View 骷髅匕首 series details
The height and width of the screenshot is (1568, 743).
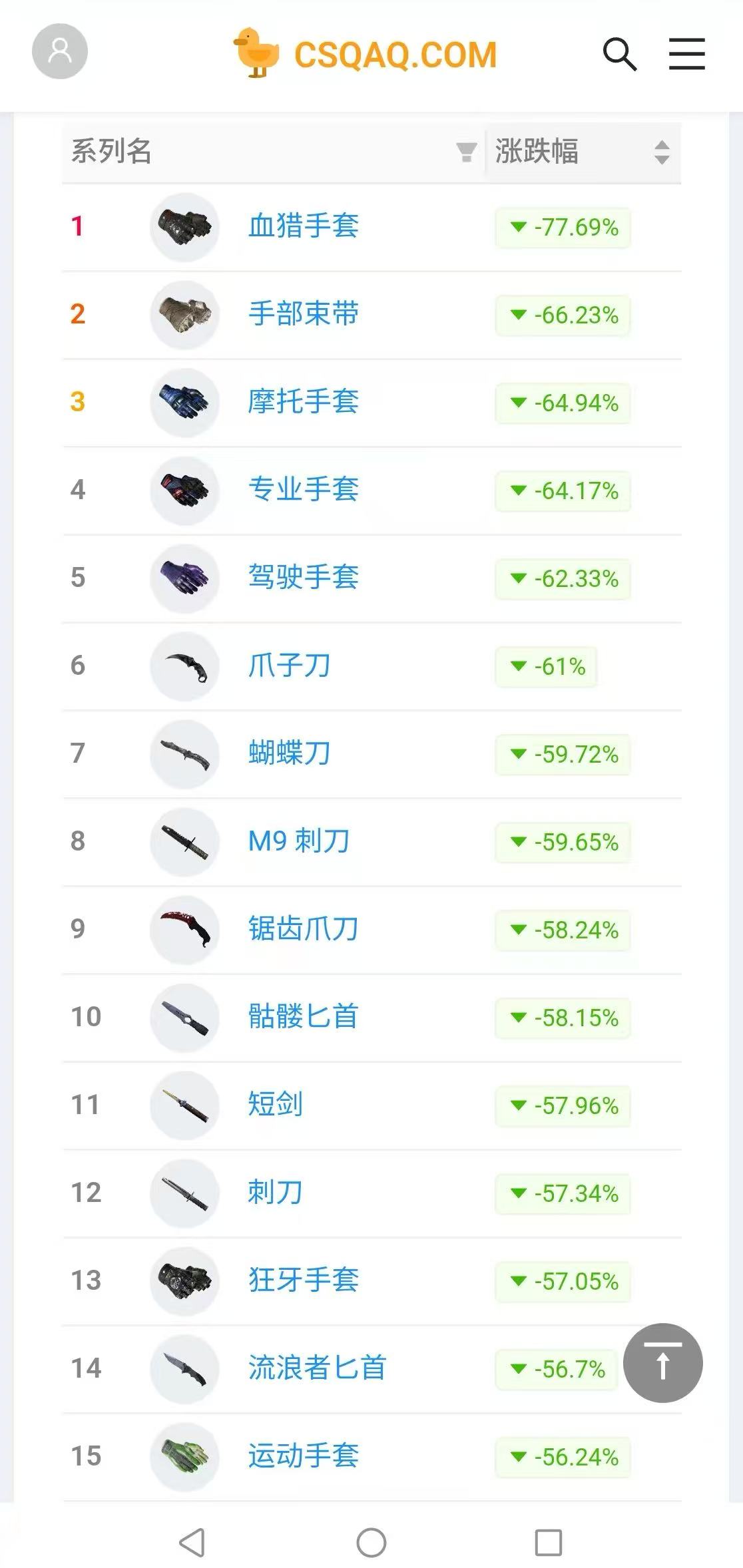[x=304, y=1017]
